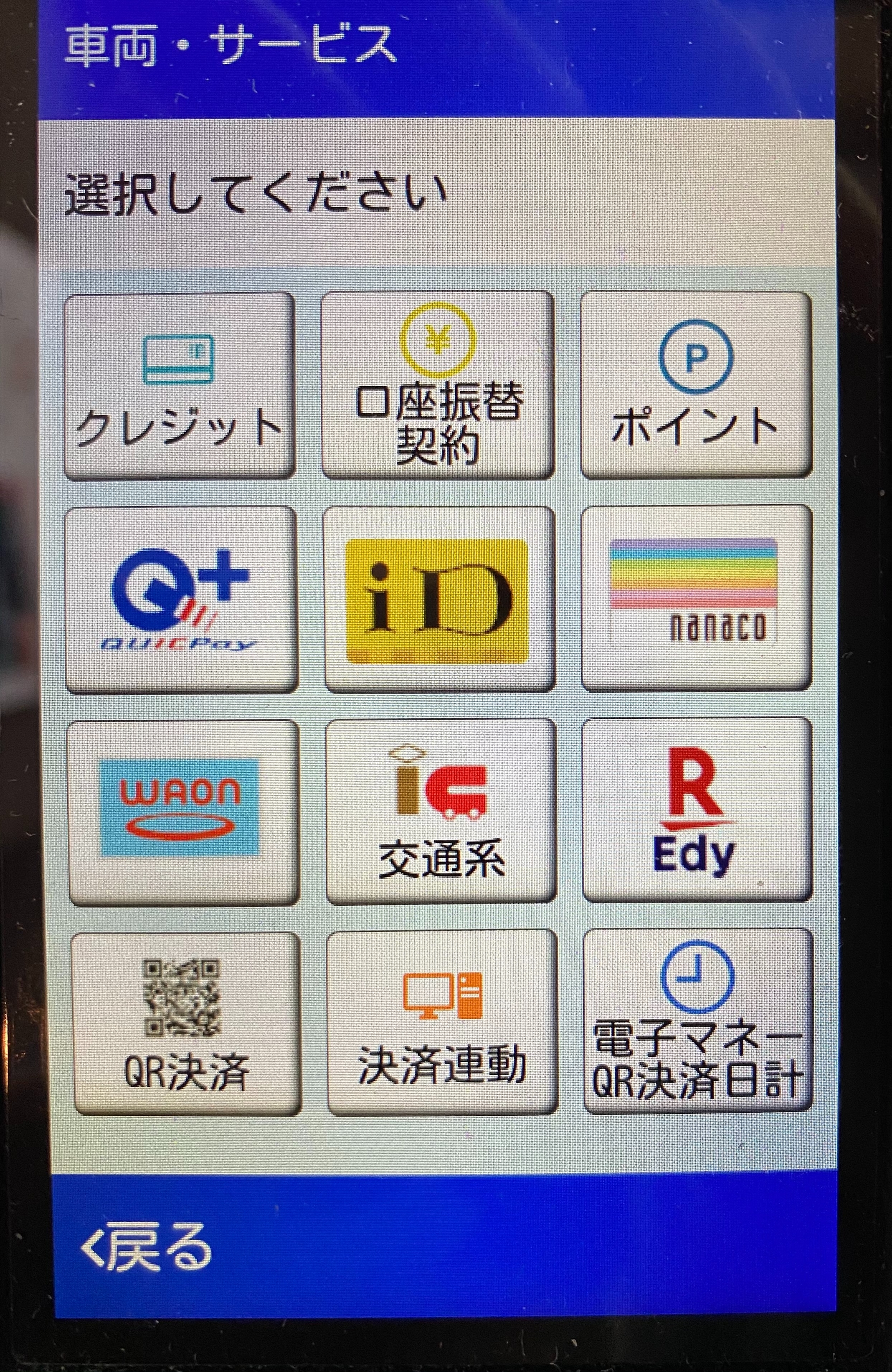Tap the 決済連動 button
This screenshot has width=892, height=1372.
[x=442, y=1023]
